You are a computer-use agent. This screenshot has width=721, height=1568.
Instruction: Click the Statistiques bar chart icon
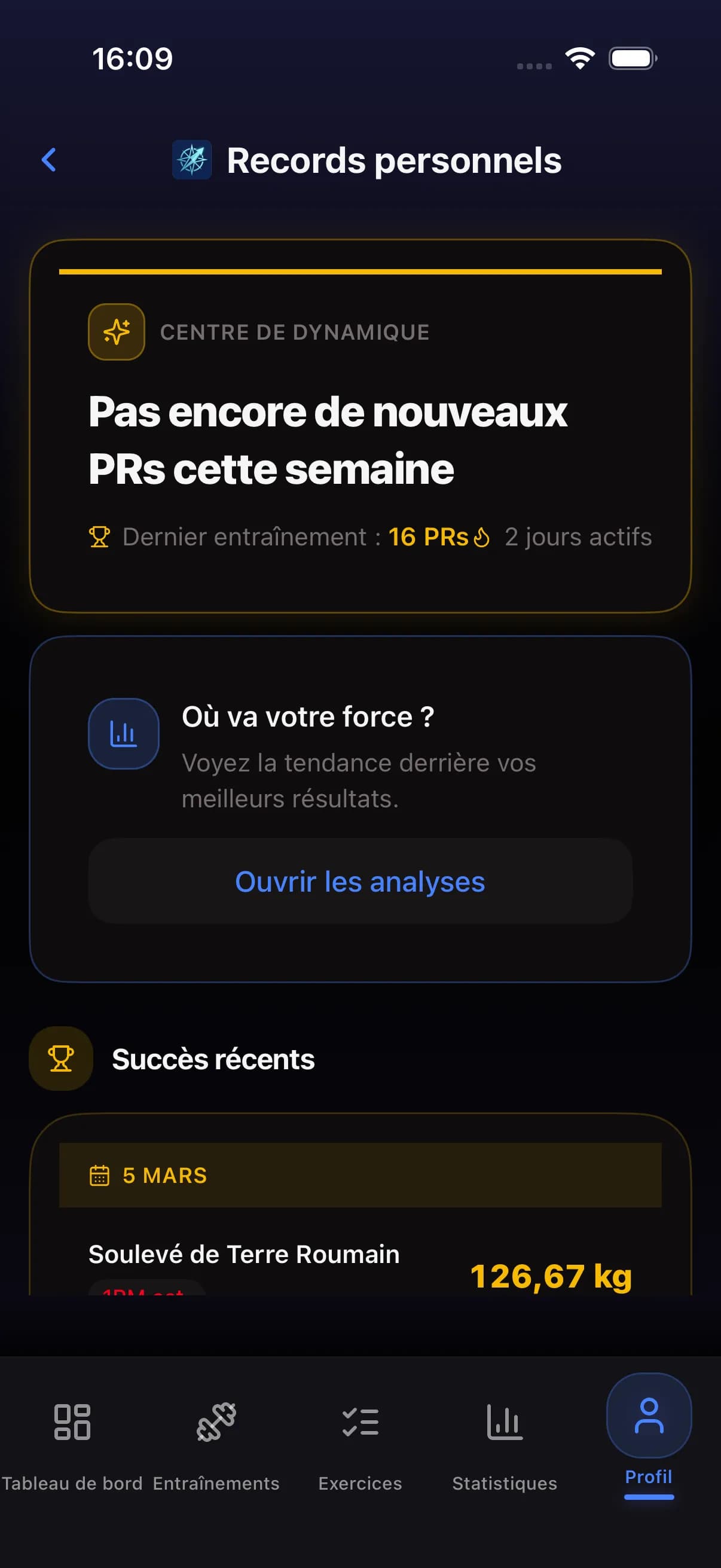(504, 1423)
